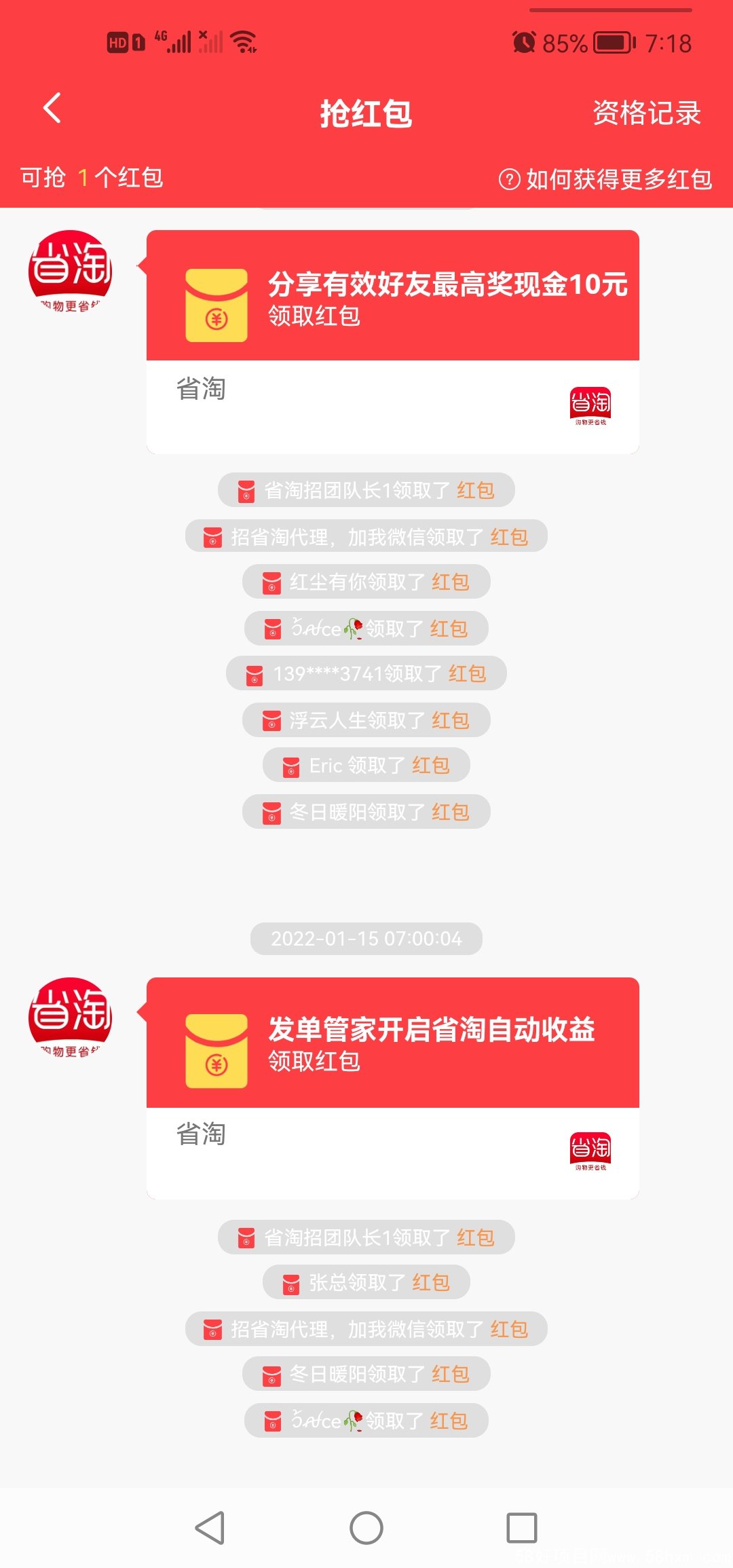Claim the 发单管家开启省淘自动收益 red packet
733x1568 pixels.
[392, 1043]
